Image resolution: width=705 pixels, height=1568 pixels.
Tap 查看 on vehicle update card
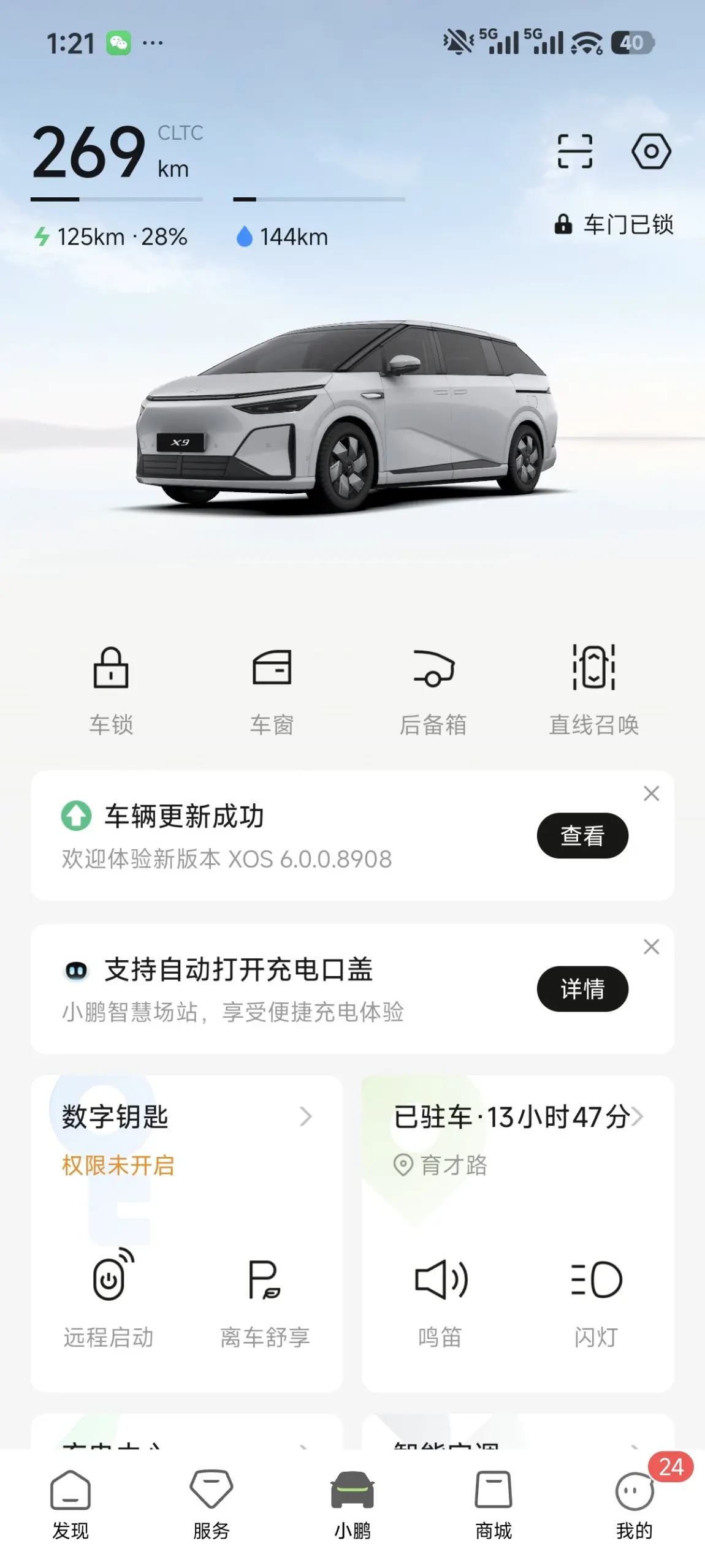(582, 835)
